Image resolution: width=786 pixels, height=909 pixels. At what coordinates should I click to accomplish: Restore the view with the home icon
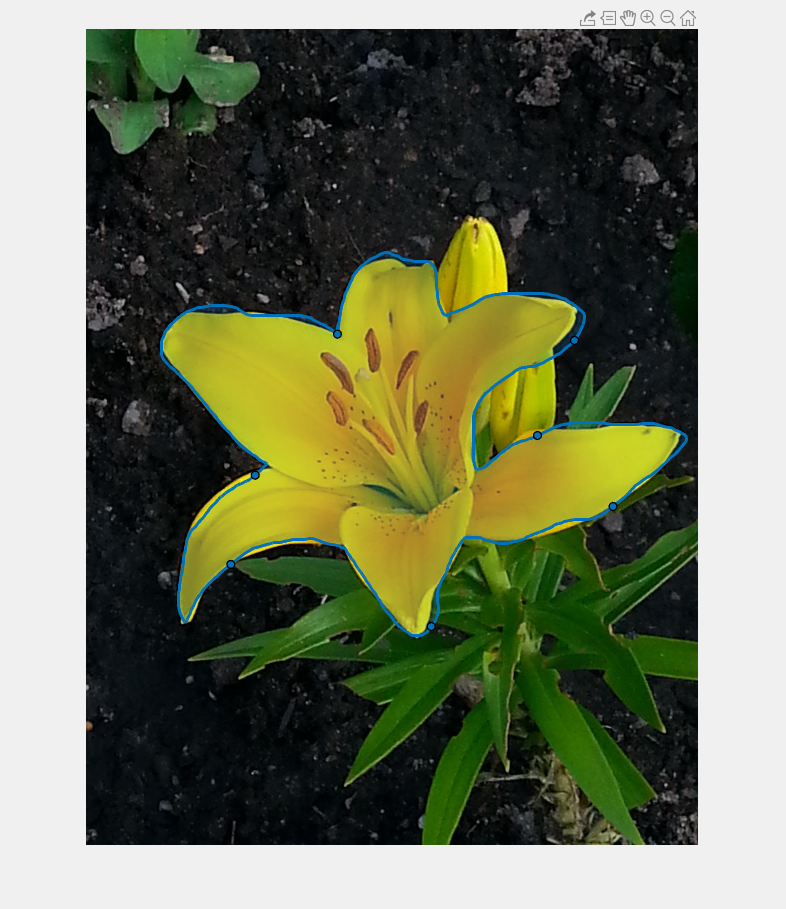tap(688, 18)
